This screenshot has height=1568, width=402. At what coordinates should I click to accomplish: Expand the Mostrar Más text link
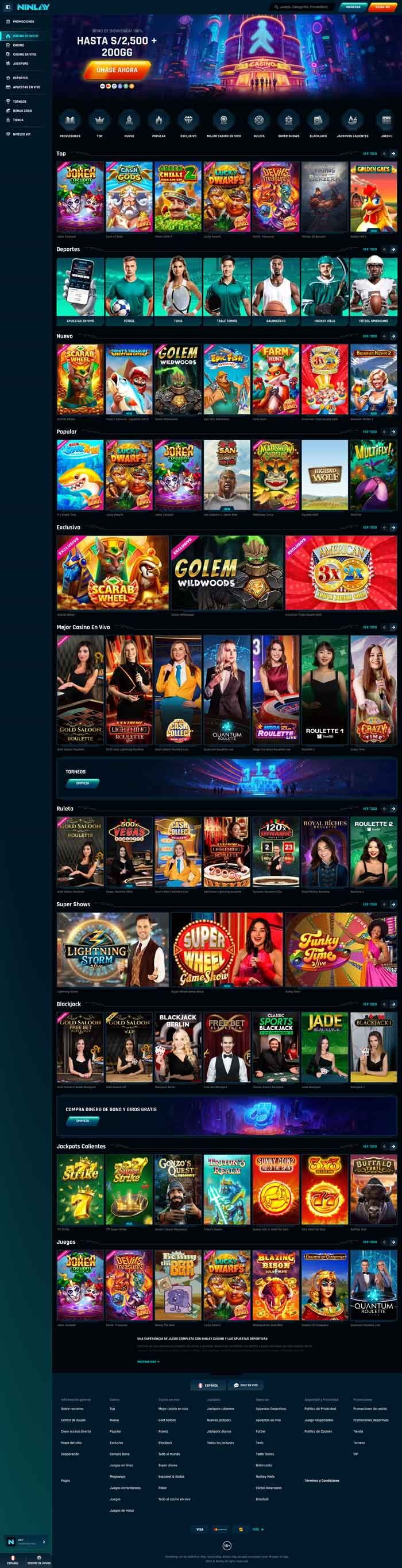[148, 1361]
